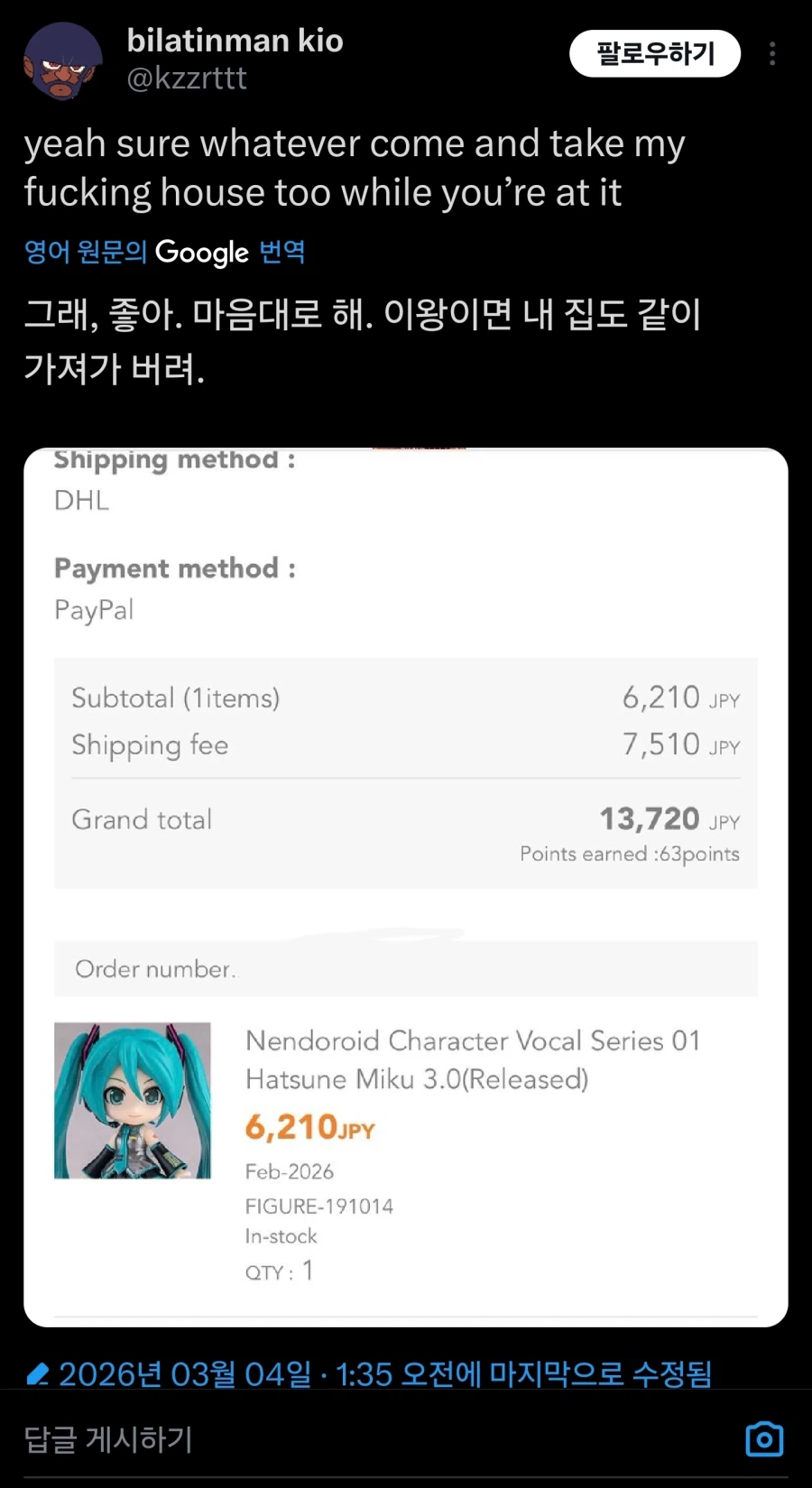Click the pencil edit icon near the timestamp
This screenshot has width=812, height=1488.
[x=38, y=1373]
